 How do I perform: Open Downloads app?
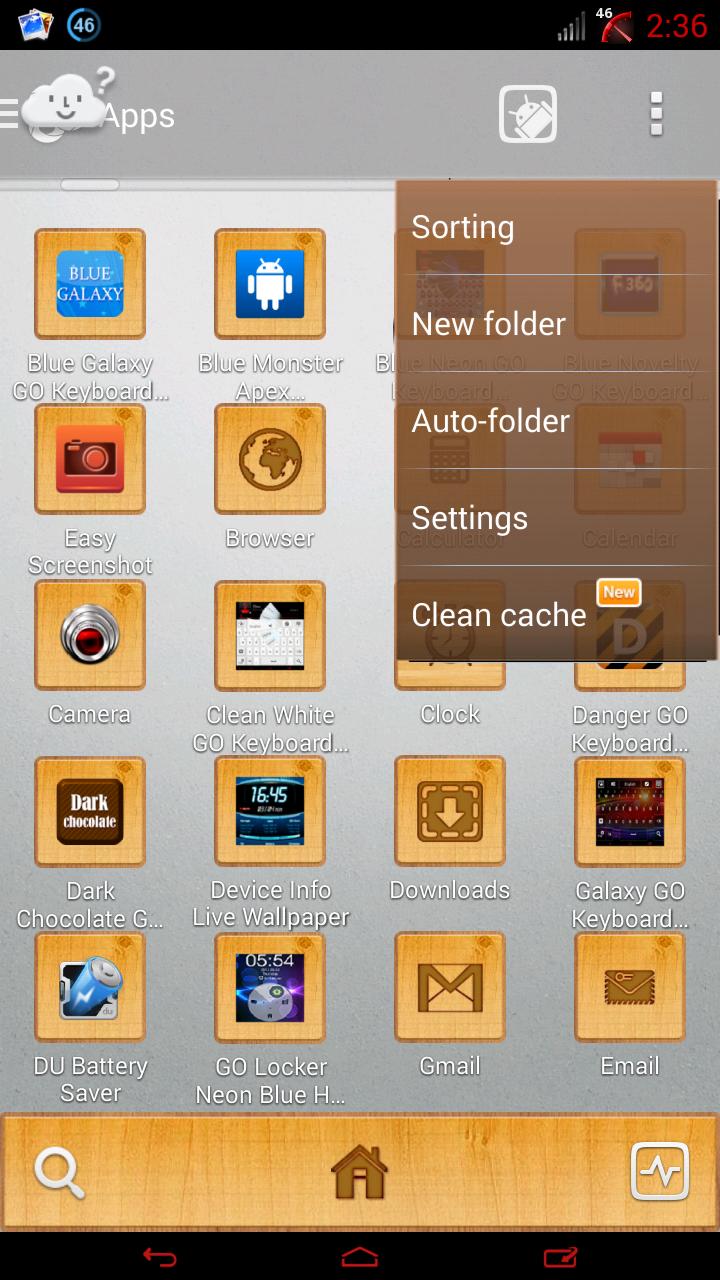pyautogui.click(x=450, y=812)
